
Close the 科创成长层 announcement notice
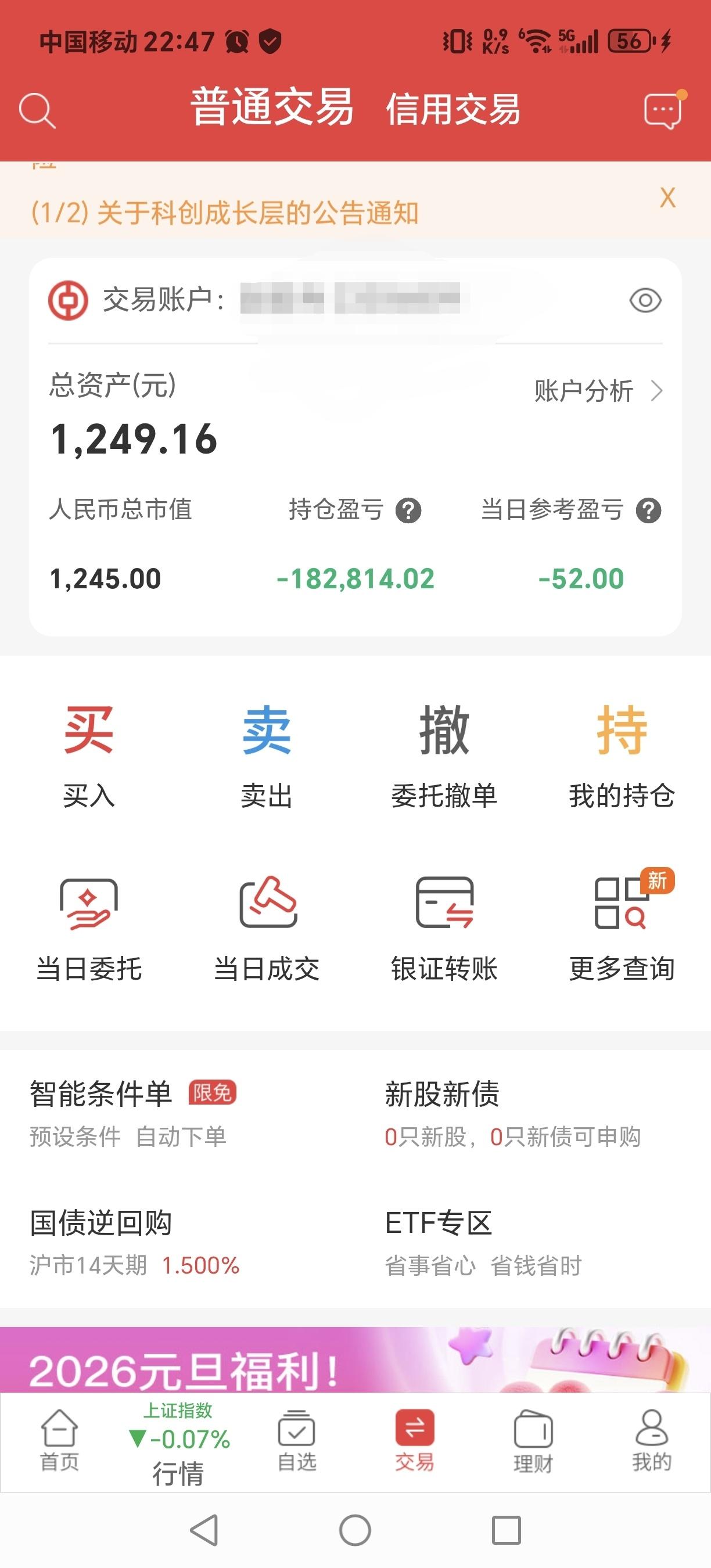[x=668, y=198]
